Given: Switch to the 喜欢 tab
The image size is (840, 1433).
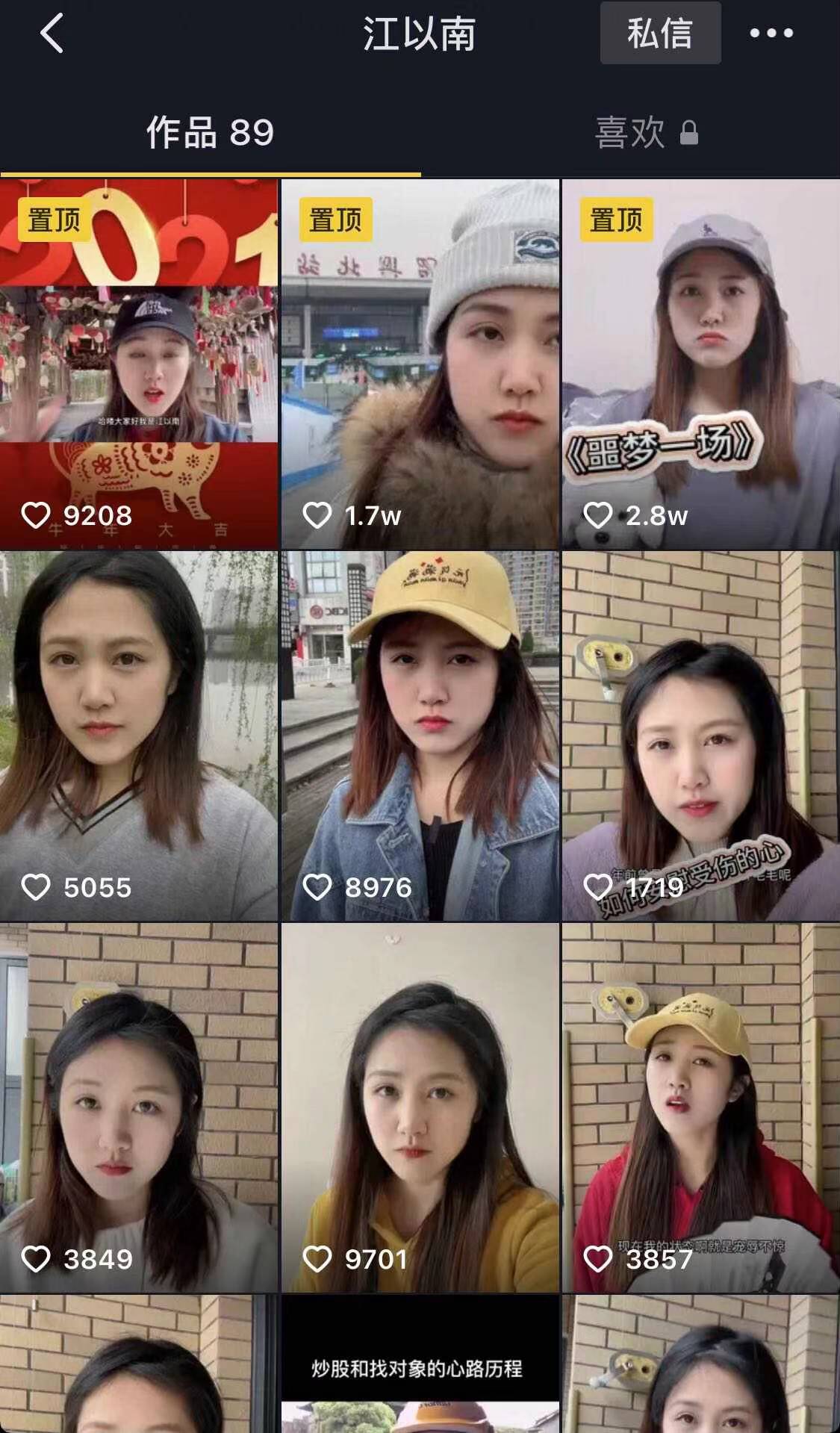Looking at the screenshot, I should click(x=645, y=133).
